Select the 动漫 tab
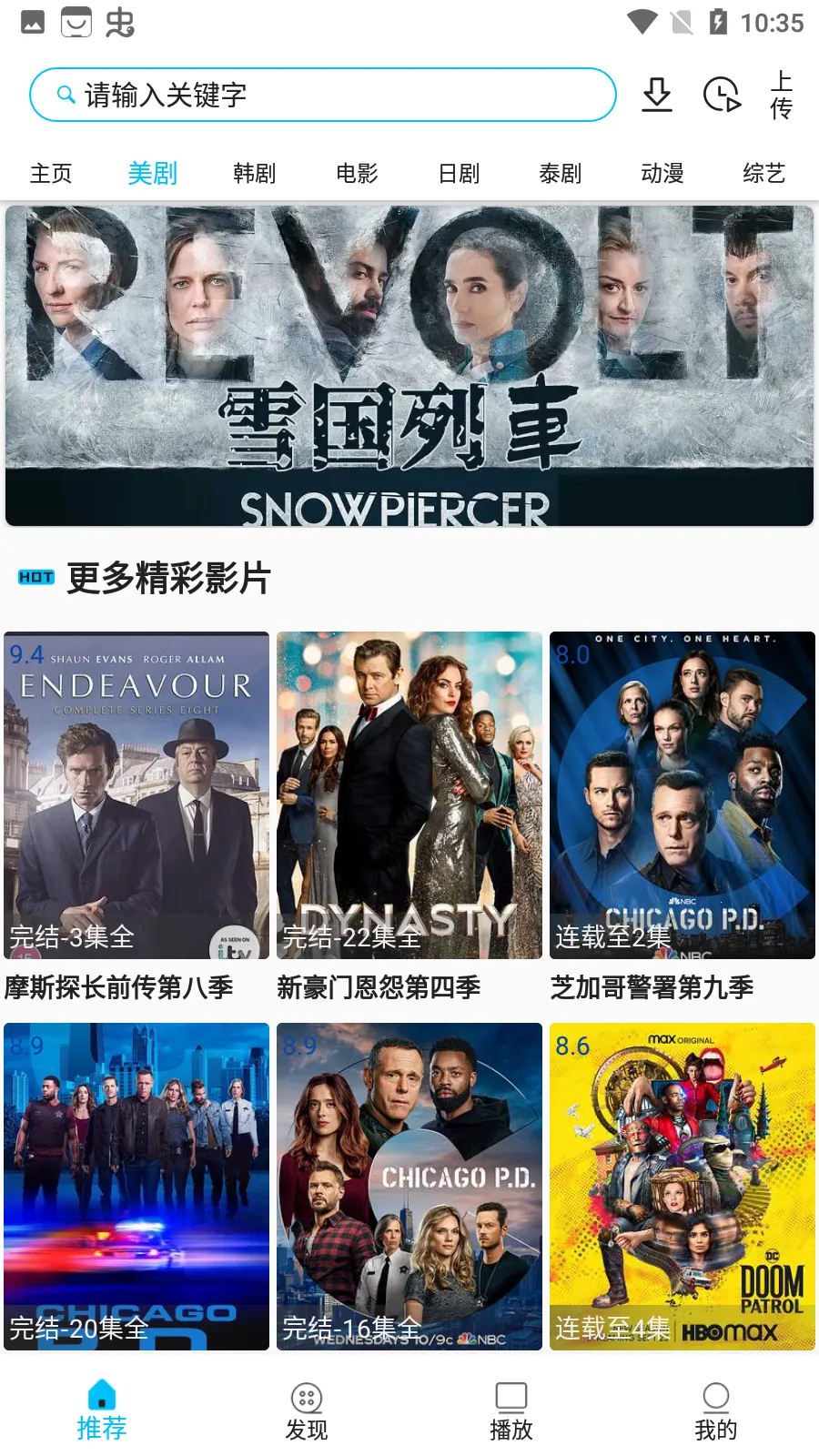Viewport: 819px width, 1456px height. click(662, 173)
